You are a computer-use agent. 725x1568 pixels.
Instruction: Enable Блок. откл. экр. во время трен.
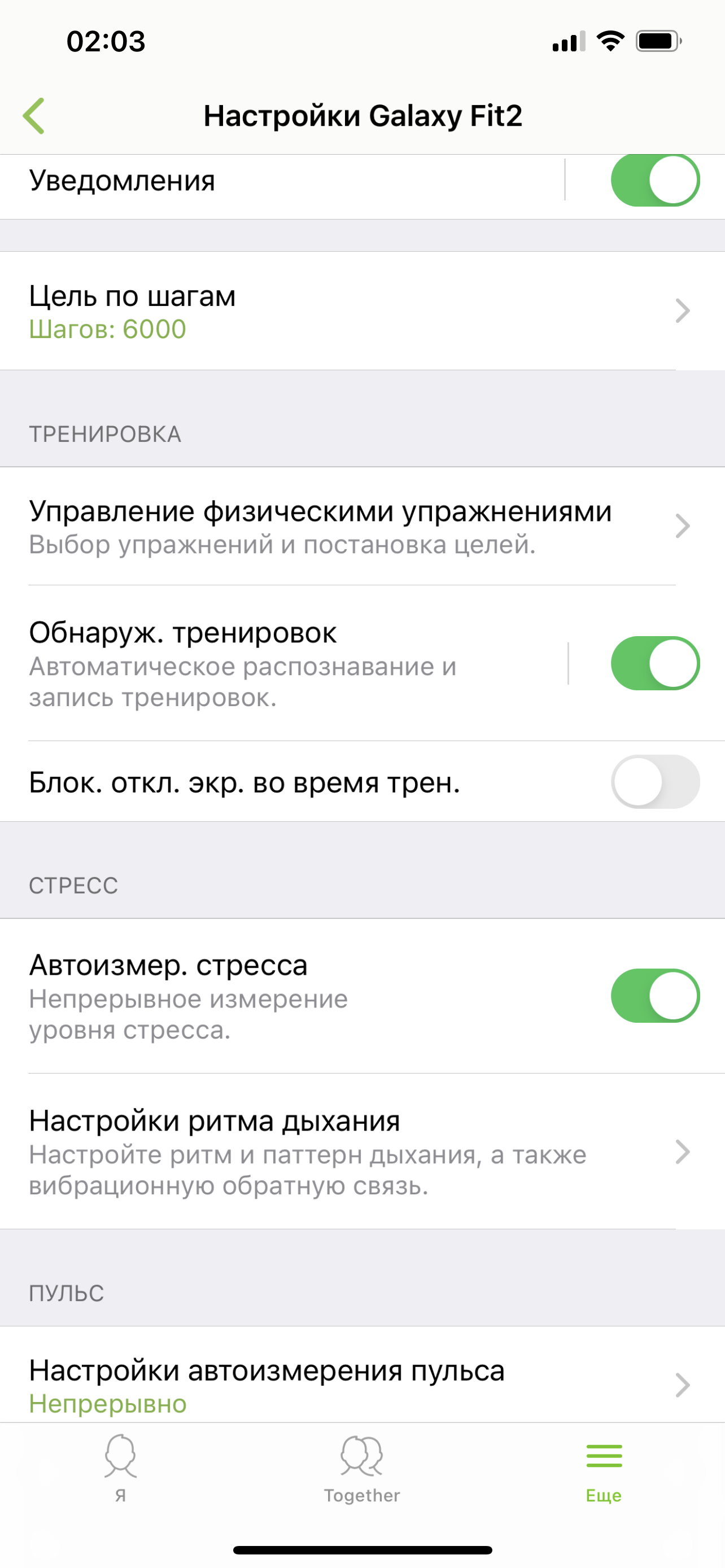(x=655, y=782)
